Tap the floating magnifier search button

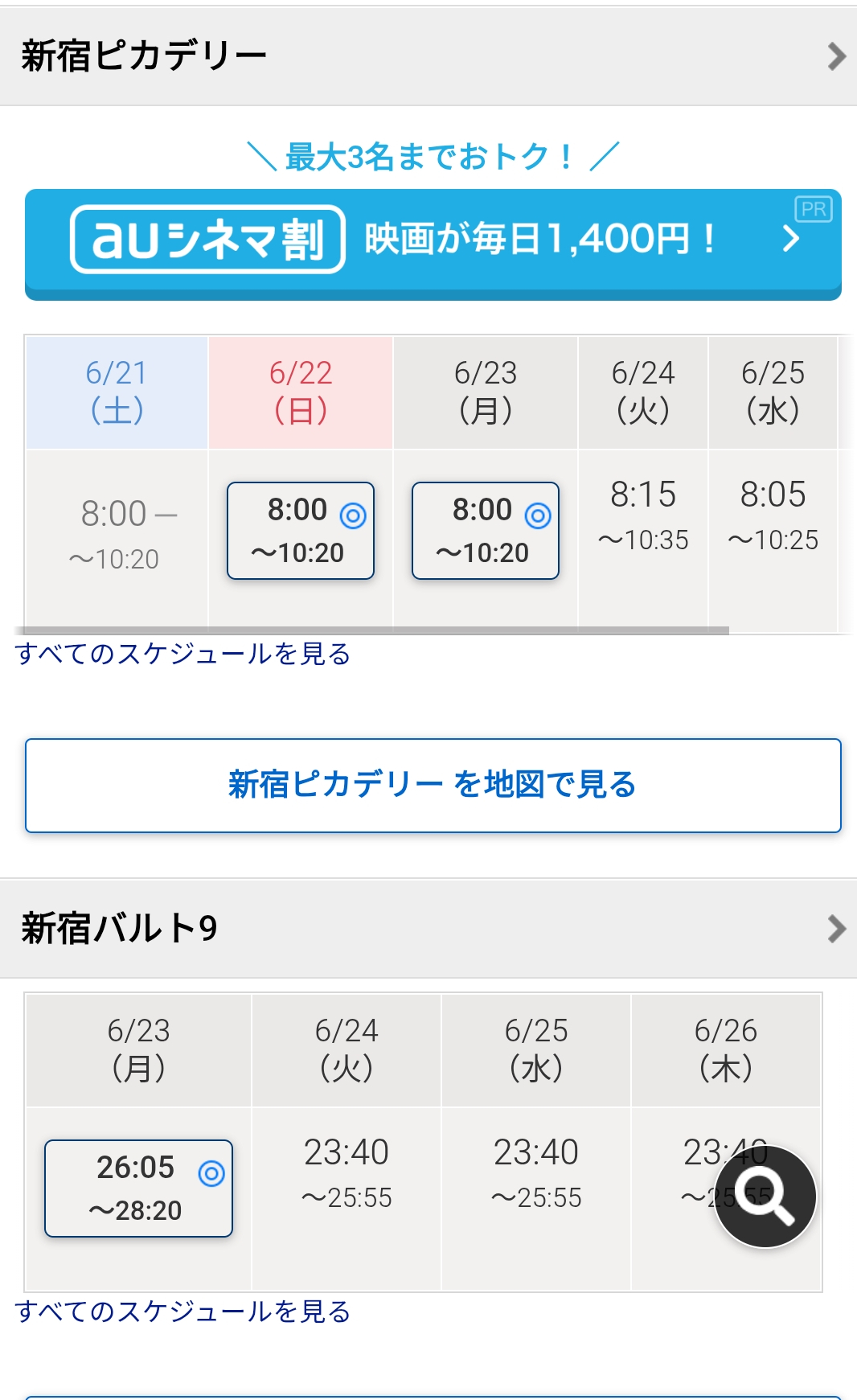tap(765, 1197)
